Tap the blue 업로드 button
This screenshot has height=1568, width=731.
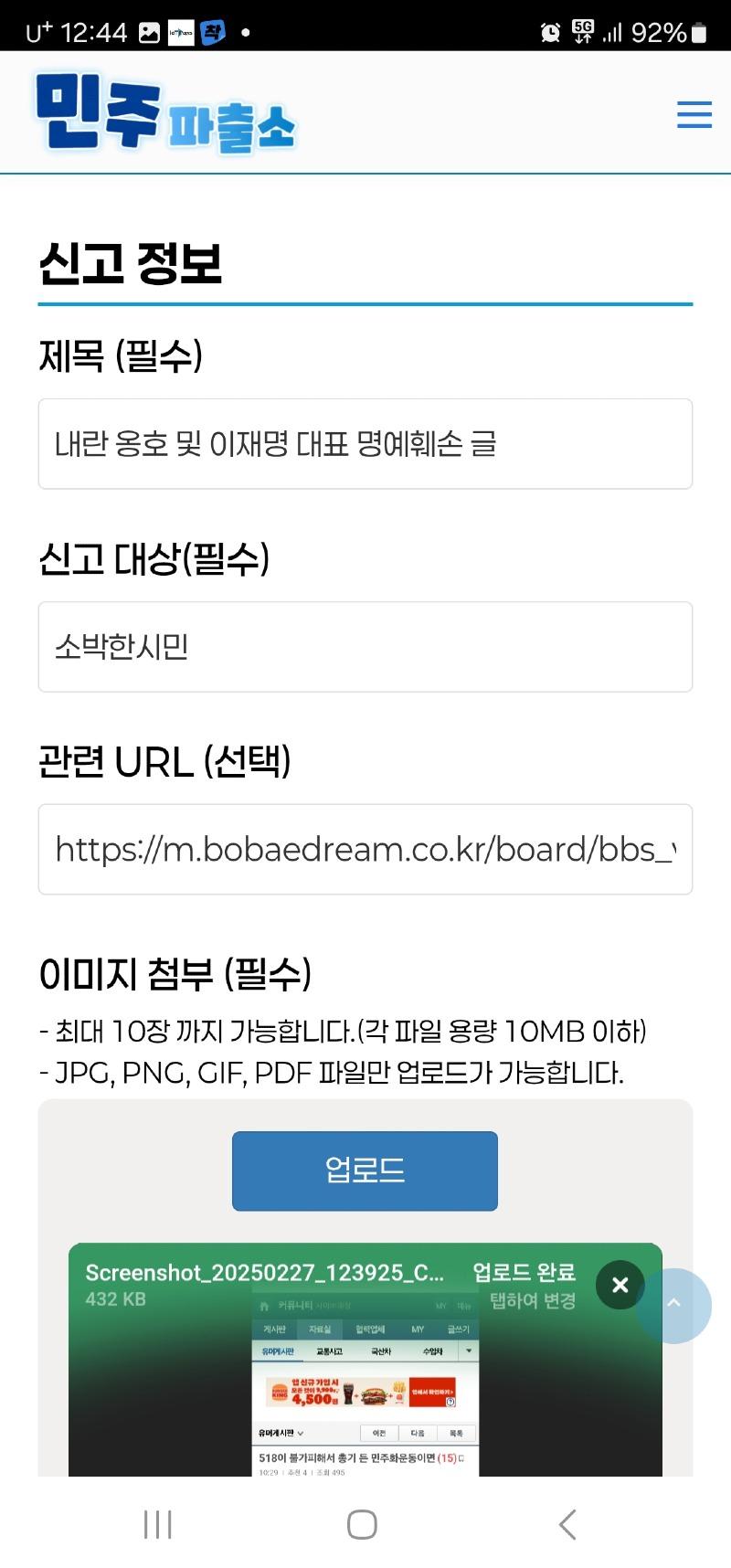click(x=365, y=1171)
